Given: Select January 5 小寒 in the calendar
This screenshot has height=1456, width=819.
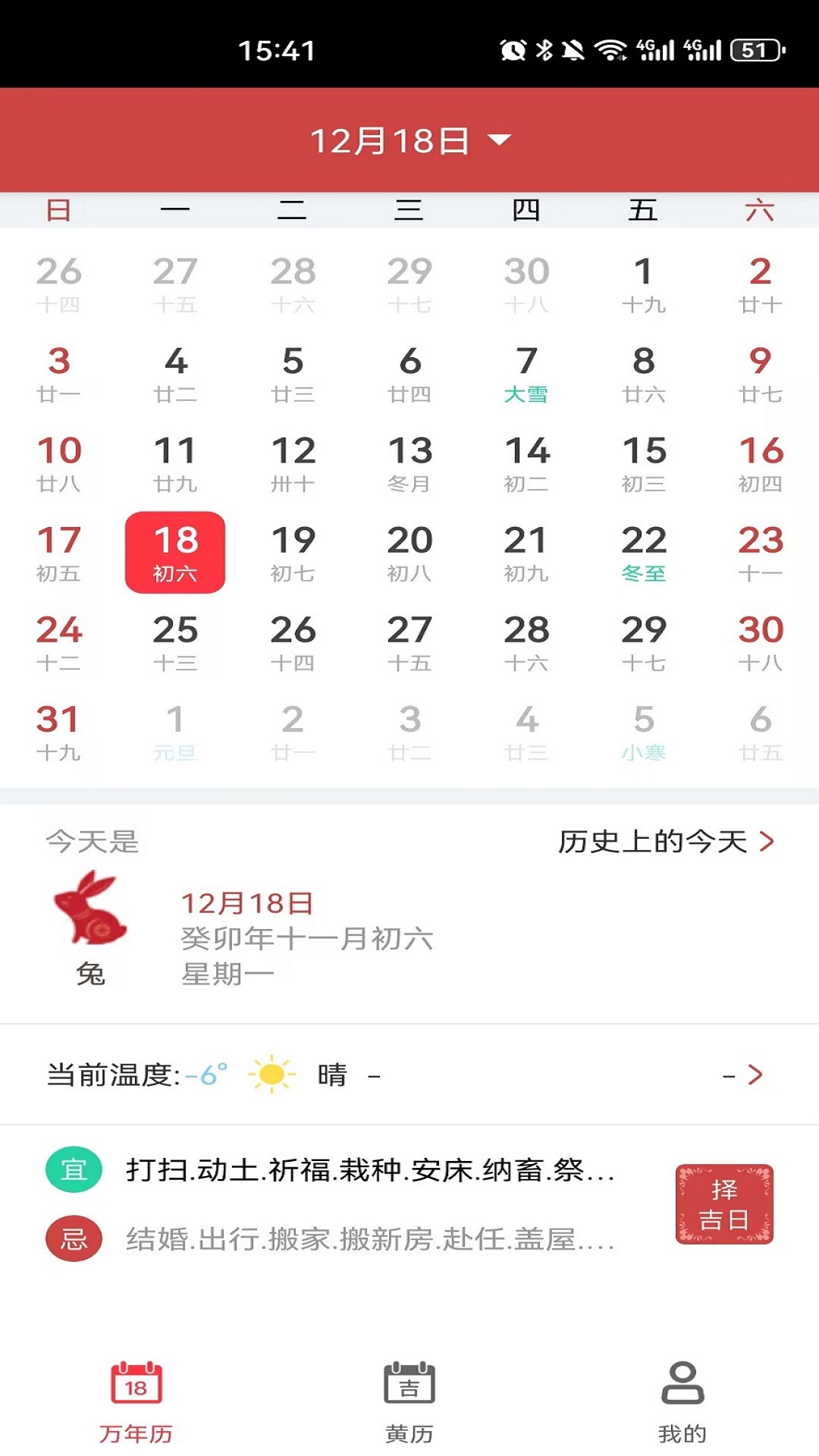Looking at the screenshot, I should (x=643, y=731).
